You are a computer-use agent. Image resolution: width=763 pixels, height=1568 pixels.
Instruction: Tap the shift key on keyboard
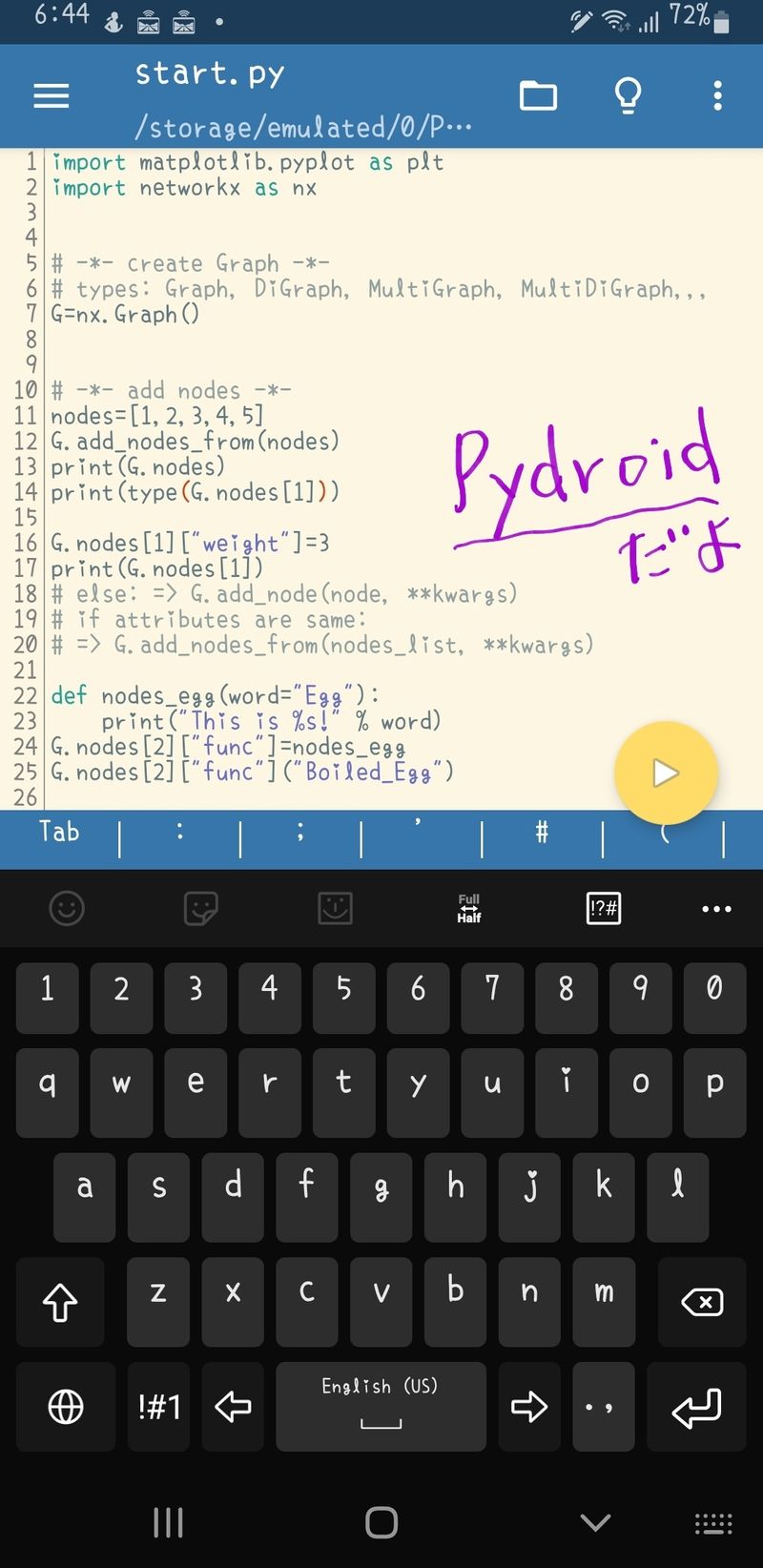tap(60, 1302)
